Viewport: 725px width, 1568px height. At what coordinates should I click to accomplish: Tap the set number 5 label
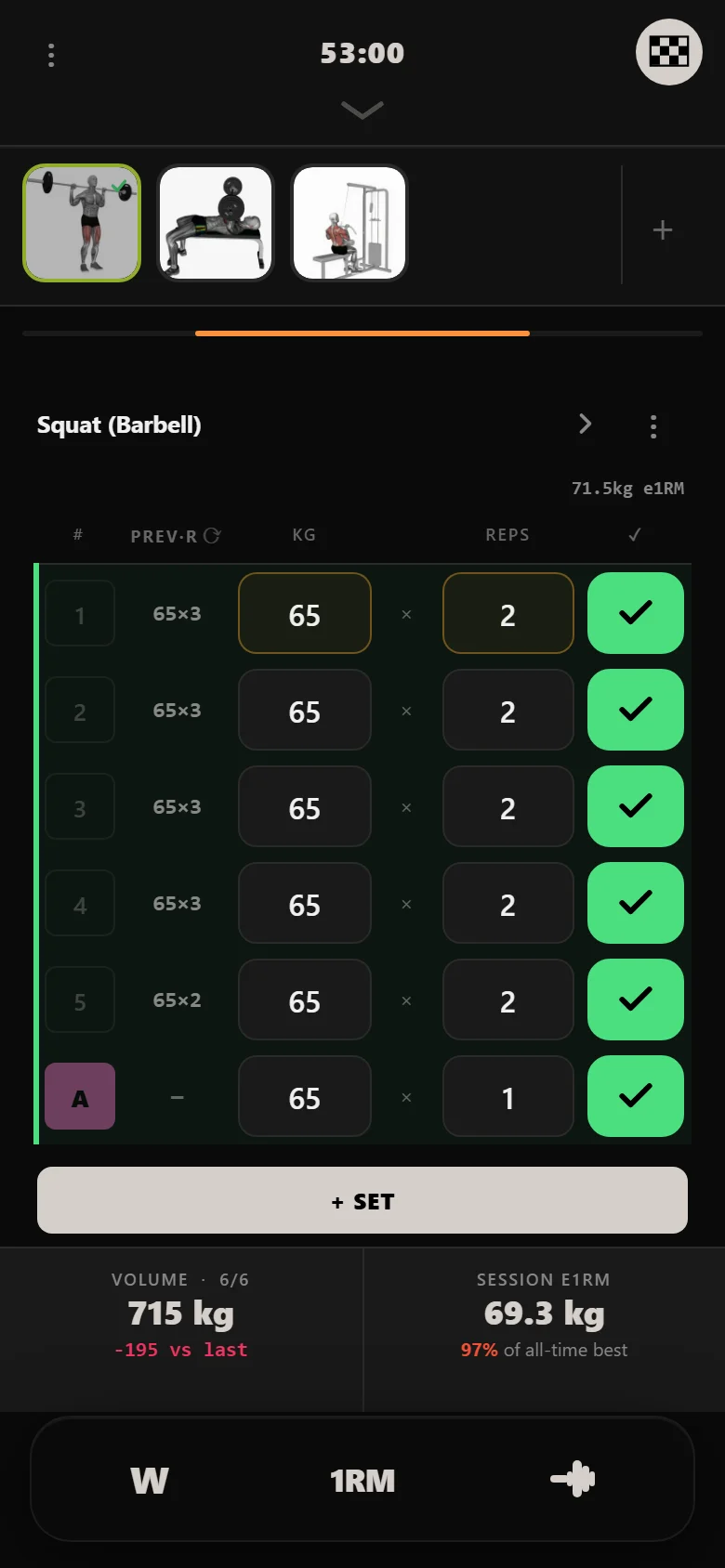[80, 1000]
